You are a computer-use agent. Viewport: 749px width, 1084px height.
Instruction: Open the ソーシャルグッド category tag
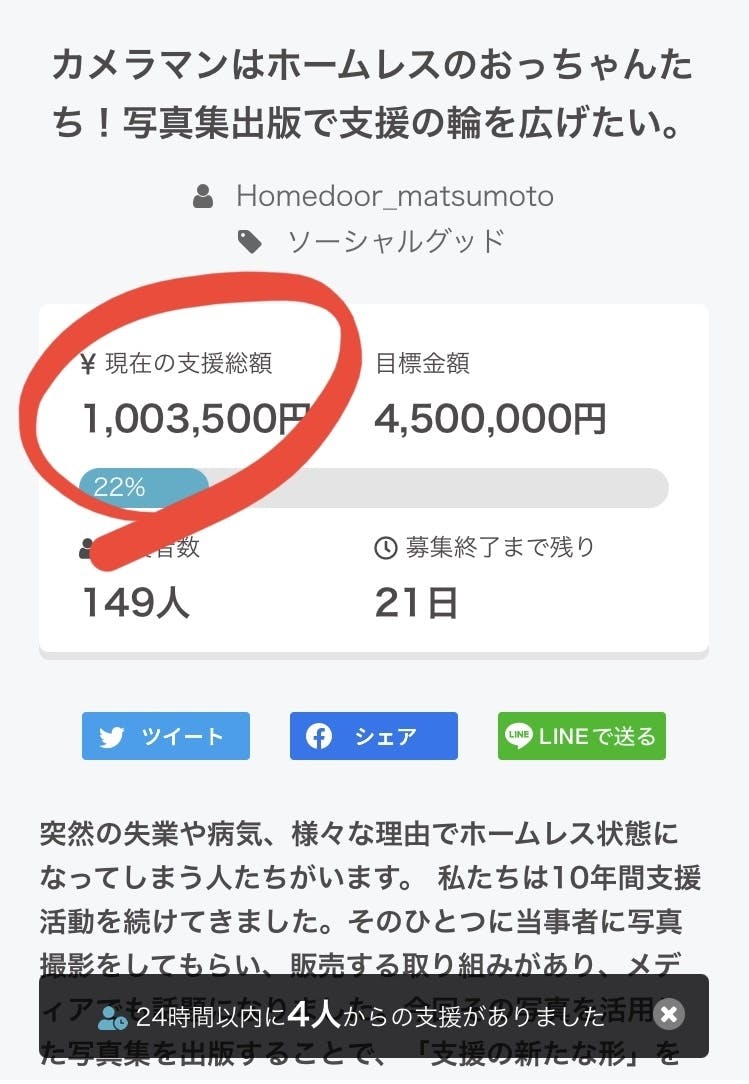click(x=395, y=241)
